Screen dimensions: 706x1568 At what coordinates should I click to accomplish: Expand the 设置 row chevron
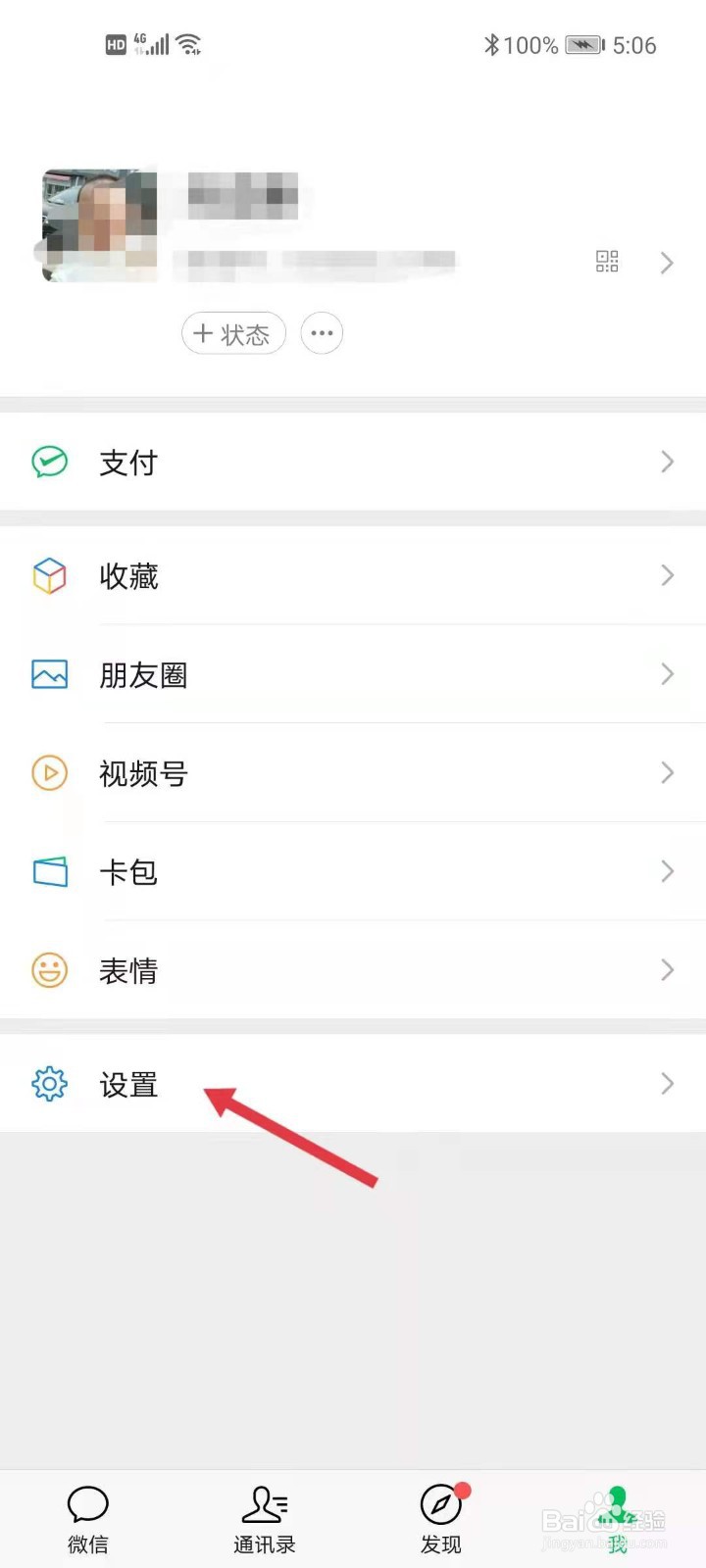pyautogui.click(x=667, y=1084)
